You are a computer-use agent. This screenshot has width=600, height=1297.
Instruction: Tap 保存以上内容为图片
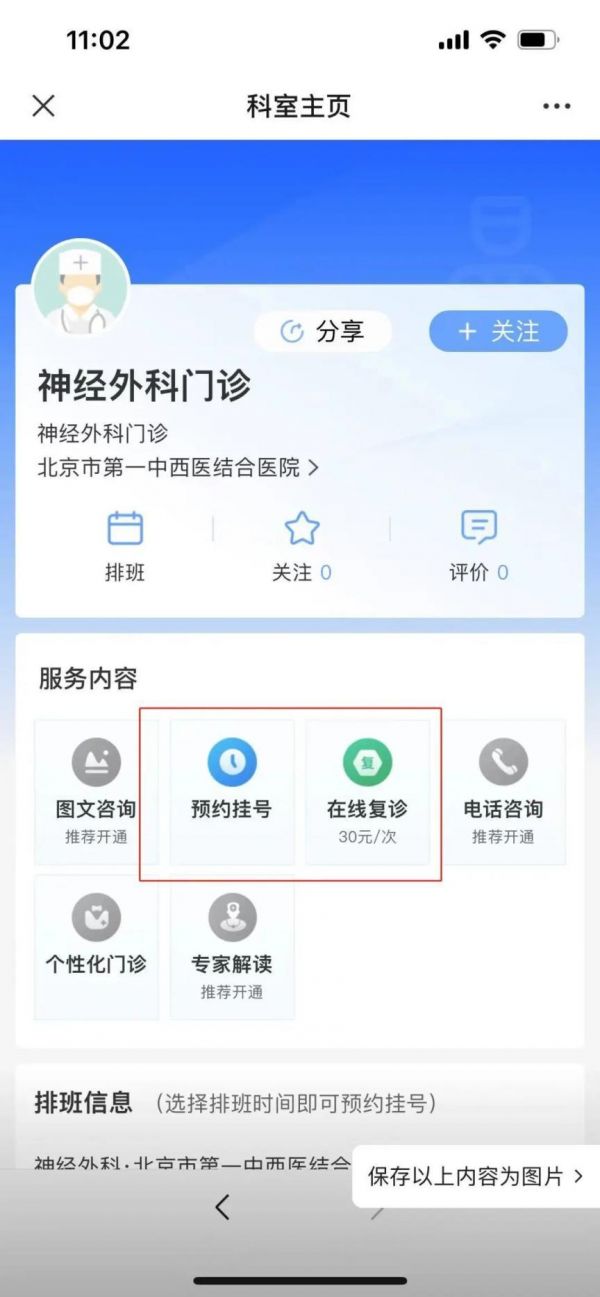point(476,1176)
